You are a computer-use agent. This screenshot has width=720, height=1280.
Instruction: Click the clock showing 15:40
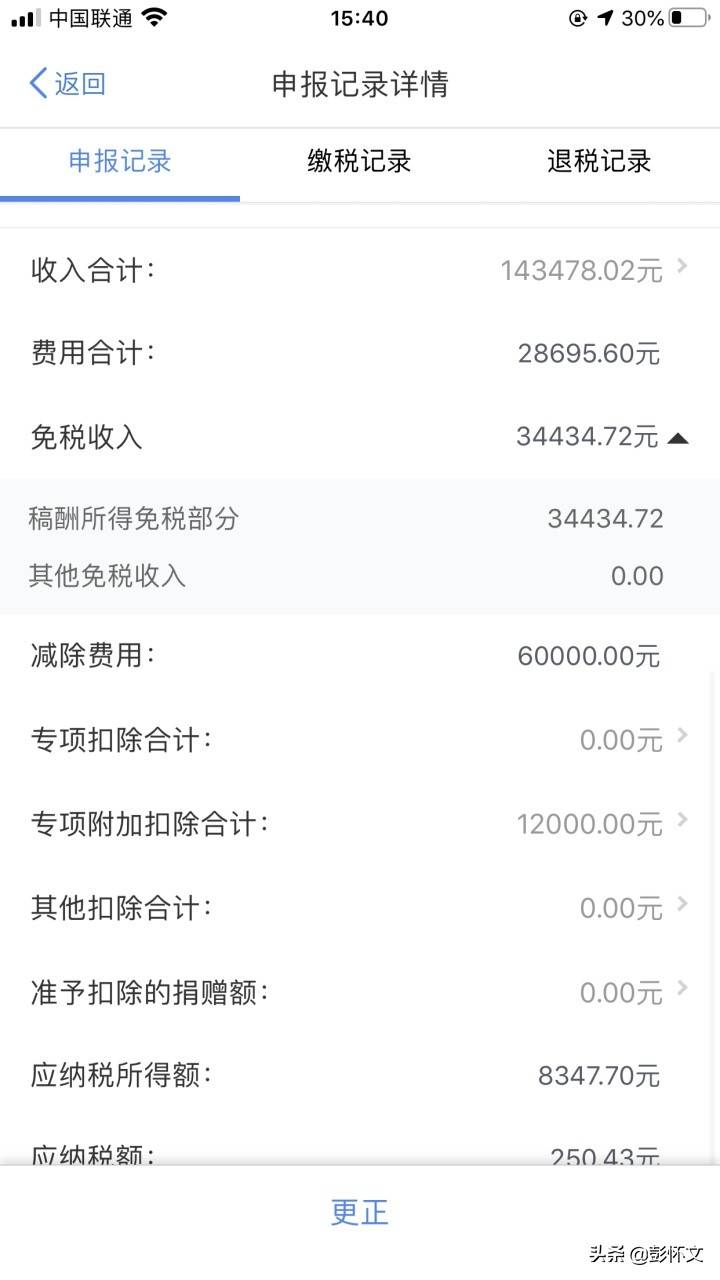(x=360, y=18)
